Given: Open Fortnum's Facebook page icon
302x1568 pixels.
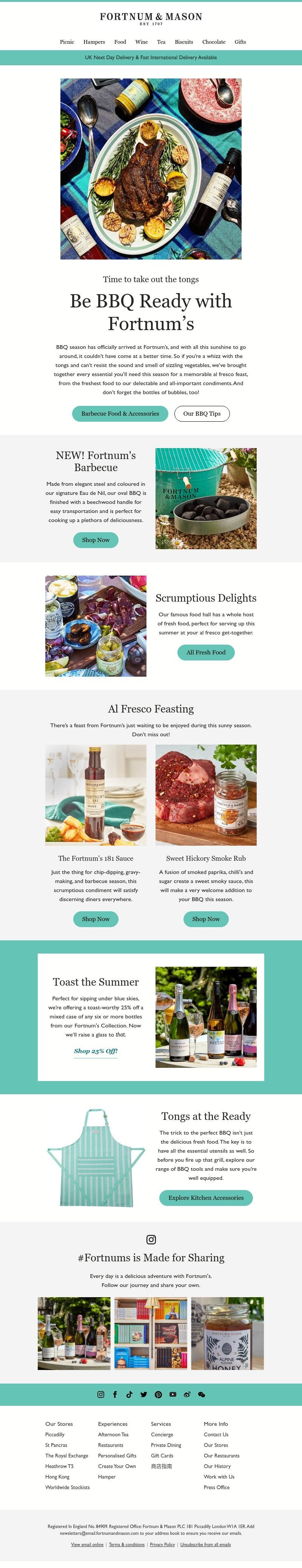Looking at the screenshot, I should [x=114, y=1394].
